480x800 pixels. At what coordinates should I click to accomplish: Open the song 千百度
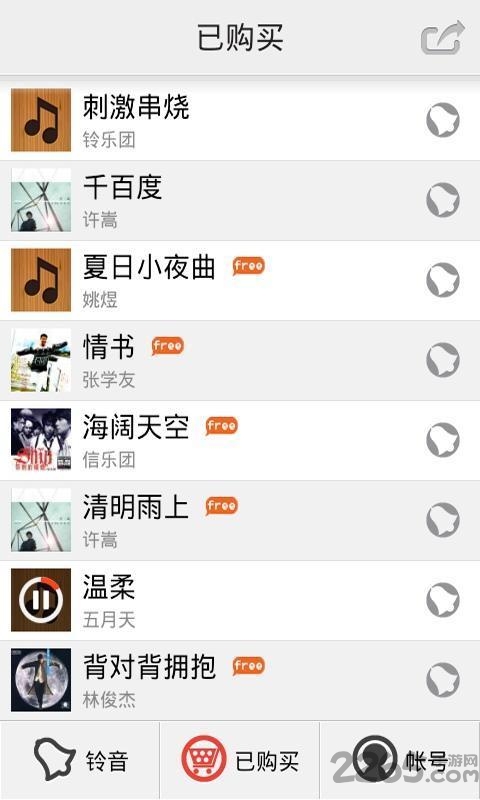coord(240,201)
